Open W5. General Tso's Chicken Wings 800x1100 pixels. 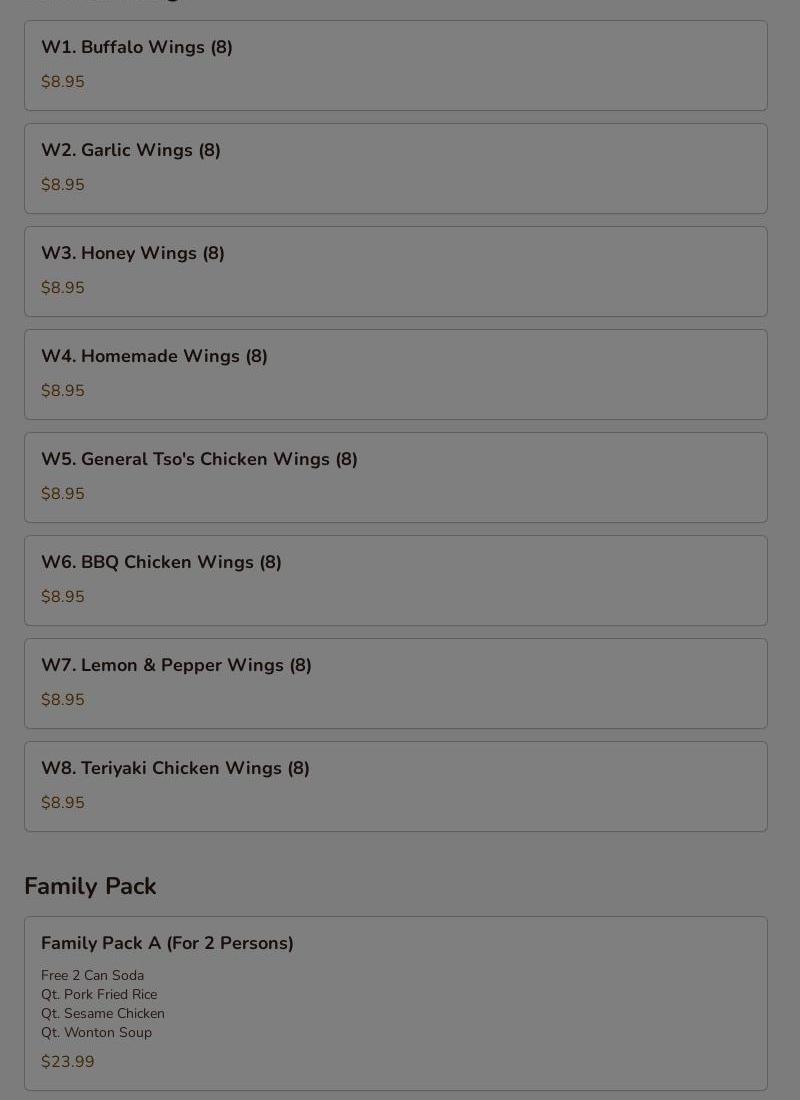click(x=395, y=477)
